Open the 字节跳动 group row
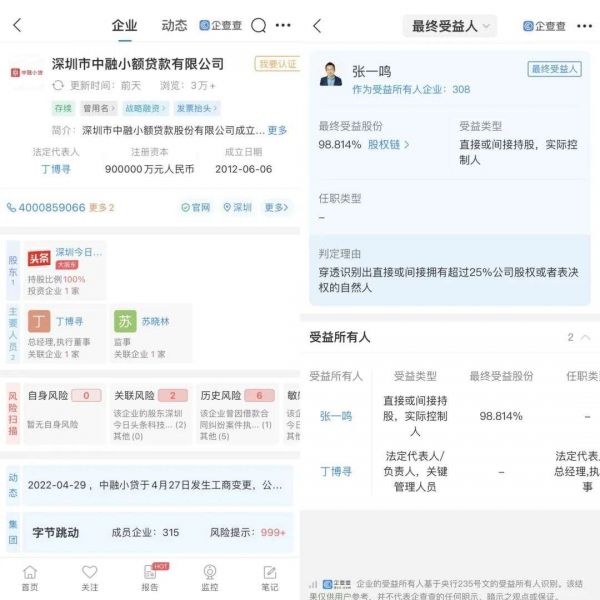 click(158, 532)
